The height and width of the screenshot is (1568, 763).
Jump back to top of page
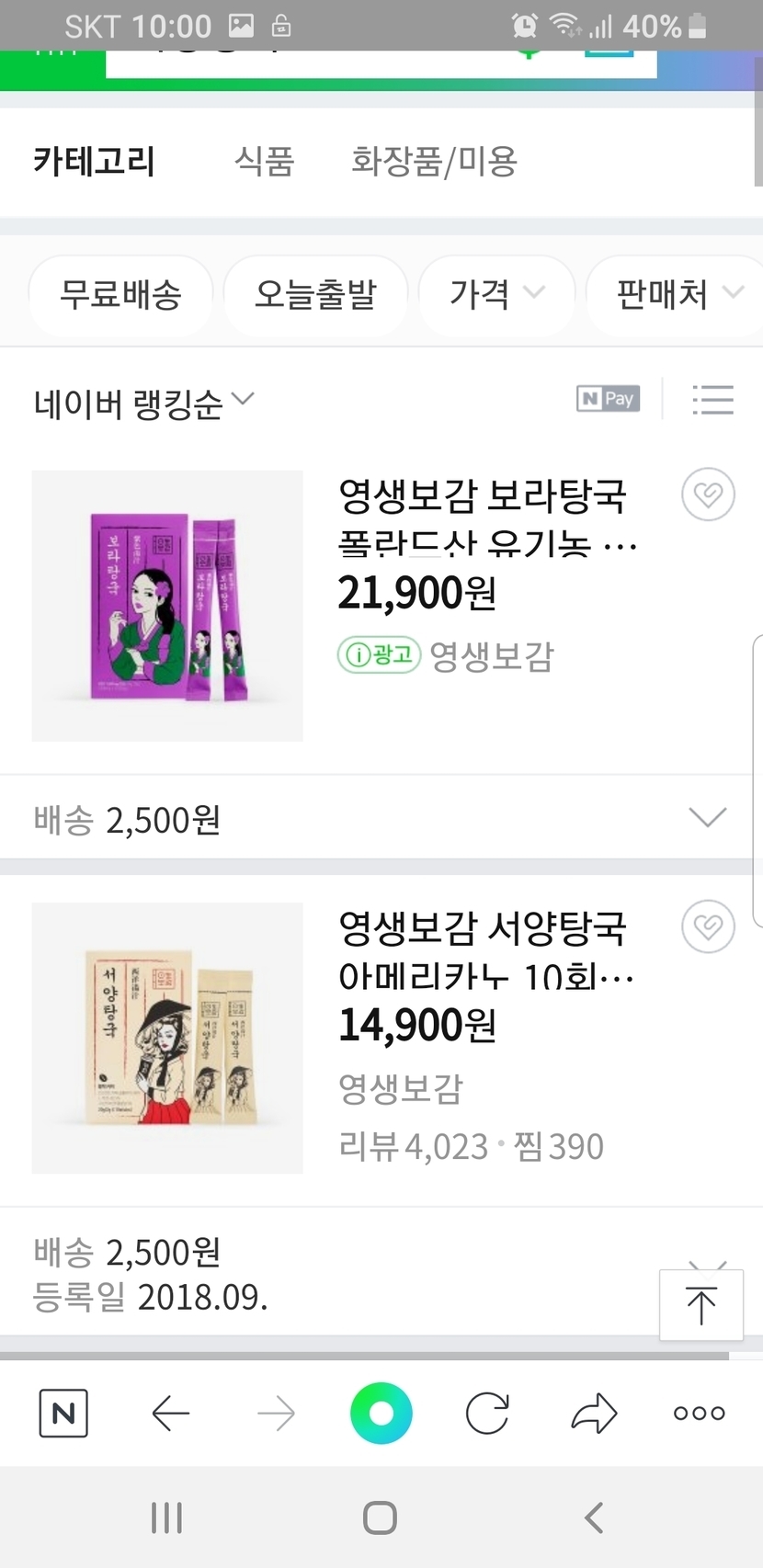coord(700,1305)
